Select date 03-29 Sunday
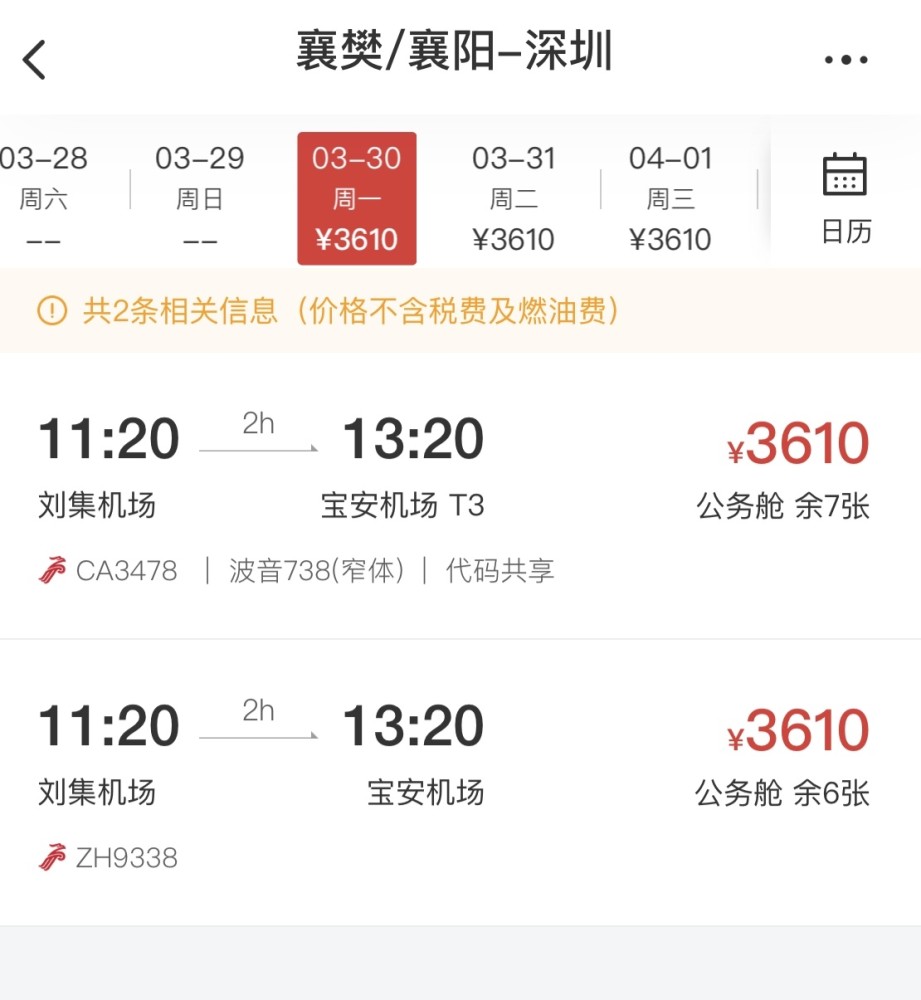Viewport: 921px width, 1000px height. (x=200, y=198)
